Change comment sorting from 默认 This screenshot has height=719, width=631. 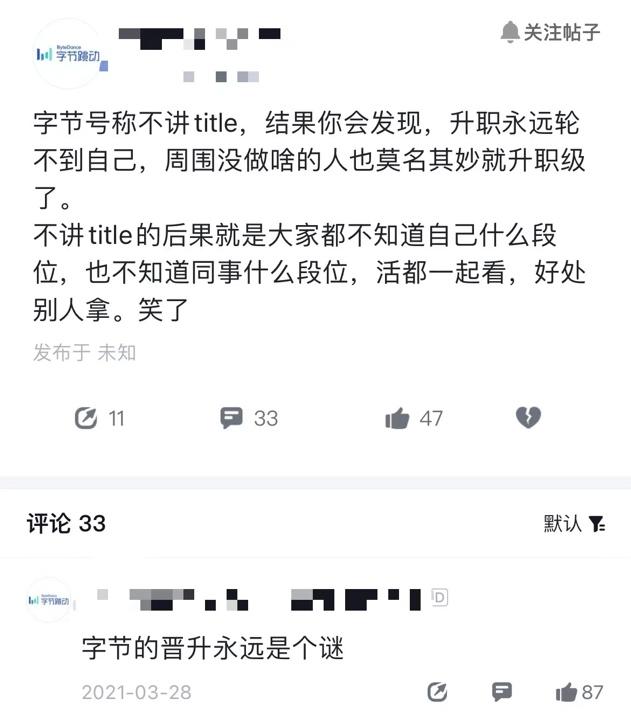[574, 523]
